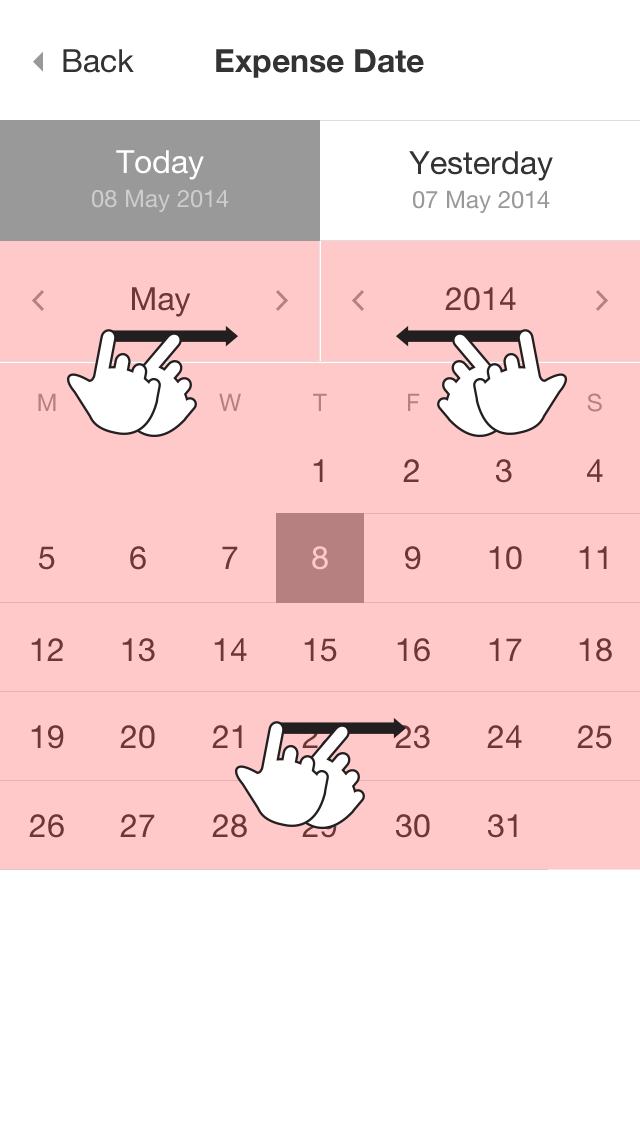The image size is (640, 1136).
Task: Advance to the month after May
Action: pyautogui.click(x=281, y=300)
